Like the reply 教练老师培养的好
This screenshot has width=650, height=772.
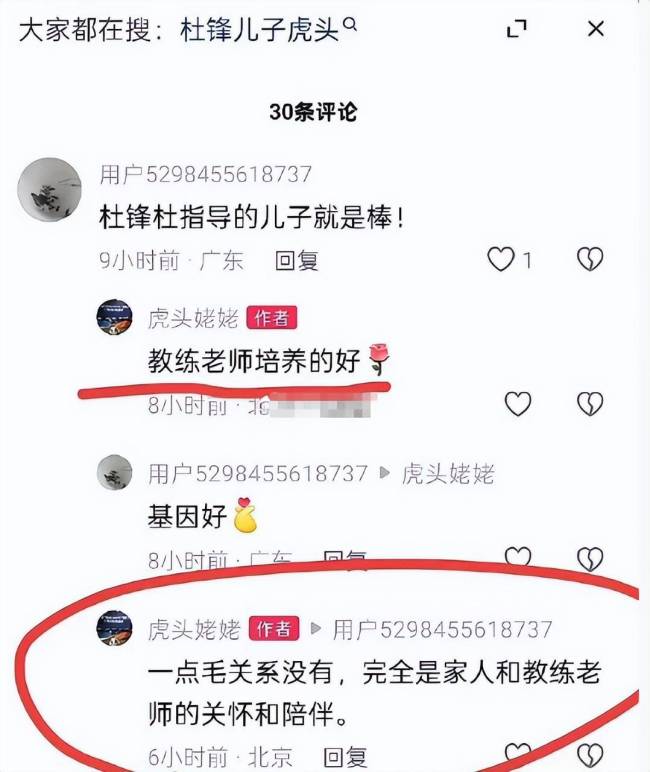click(x=517, y=404)
